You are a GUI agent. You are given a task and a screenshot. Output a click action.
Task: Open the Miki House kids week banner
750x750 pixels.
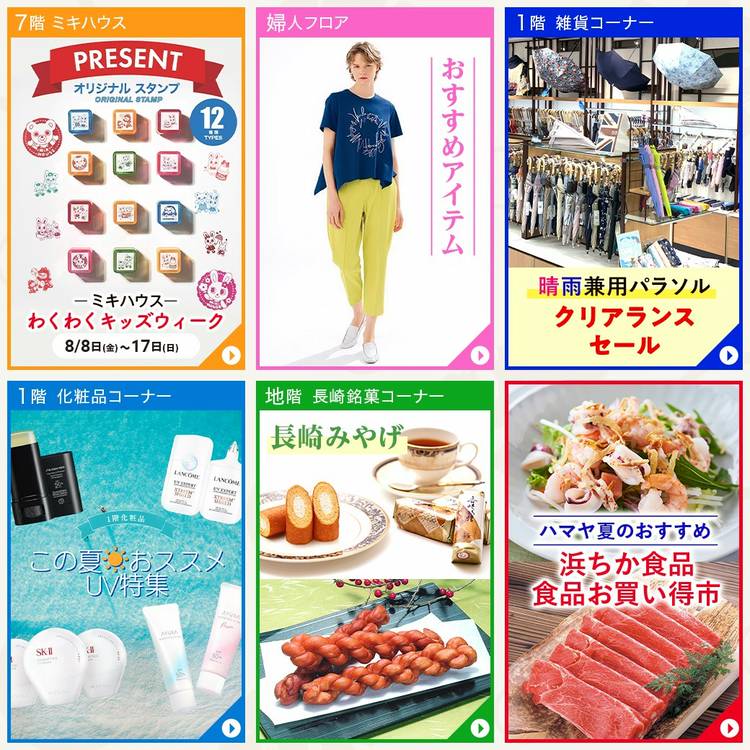(x=126, y=190)
